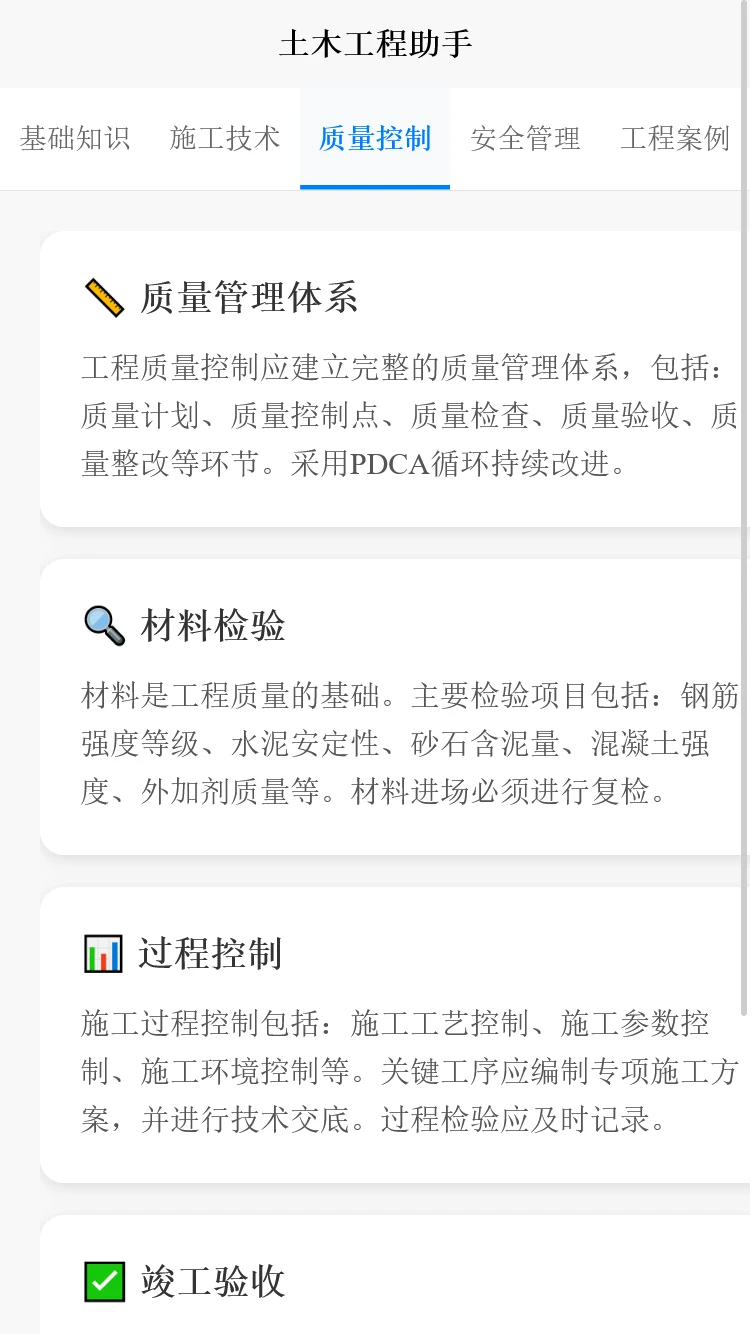Click the 材料检验 heading

coord(213,626)
